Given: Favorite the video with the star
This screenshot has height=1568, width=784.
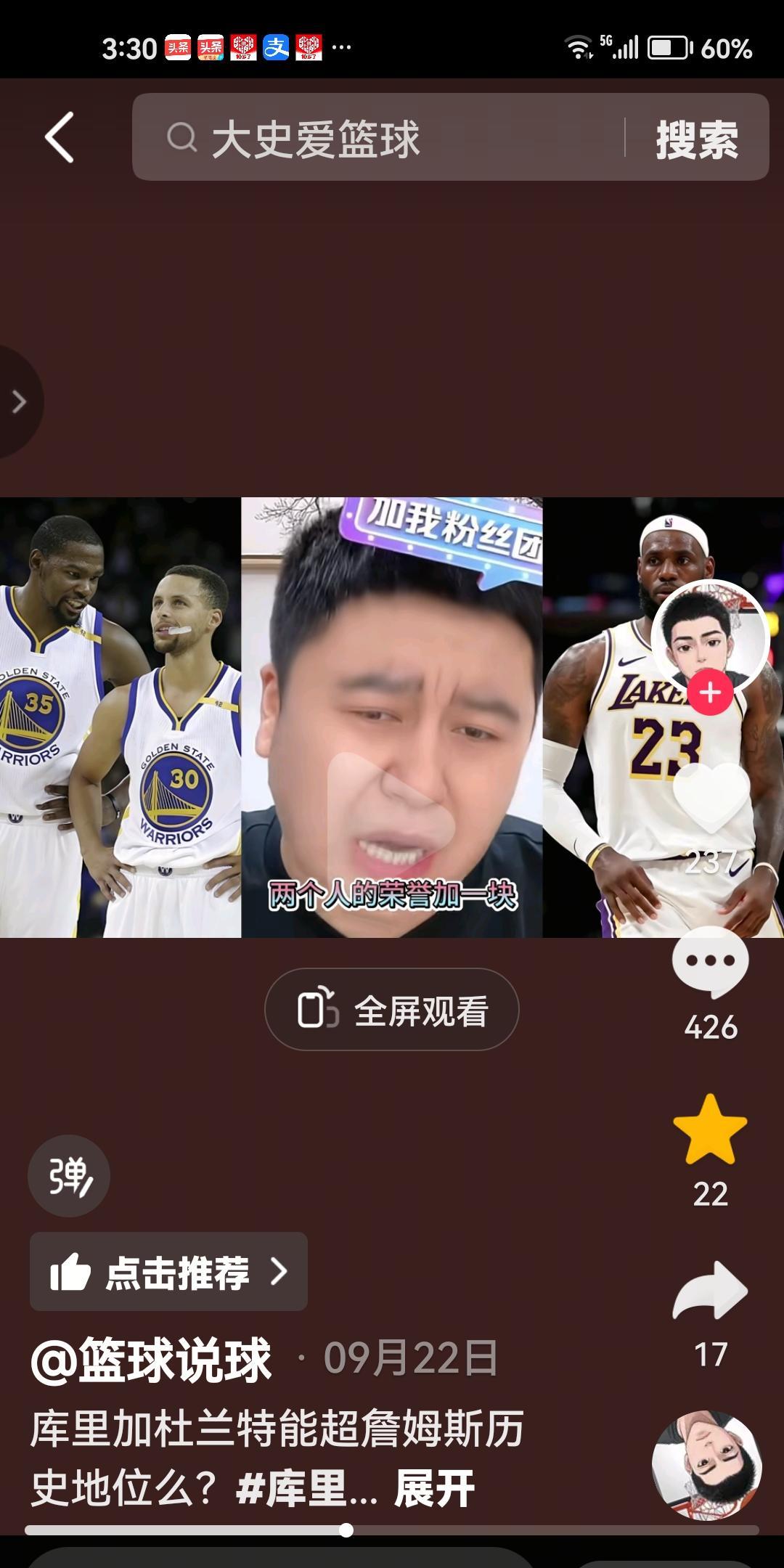Looking at the screenshot, I should [x=710, y=1130].
